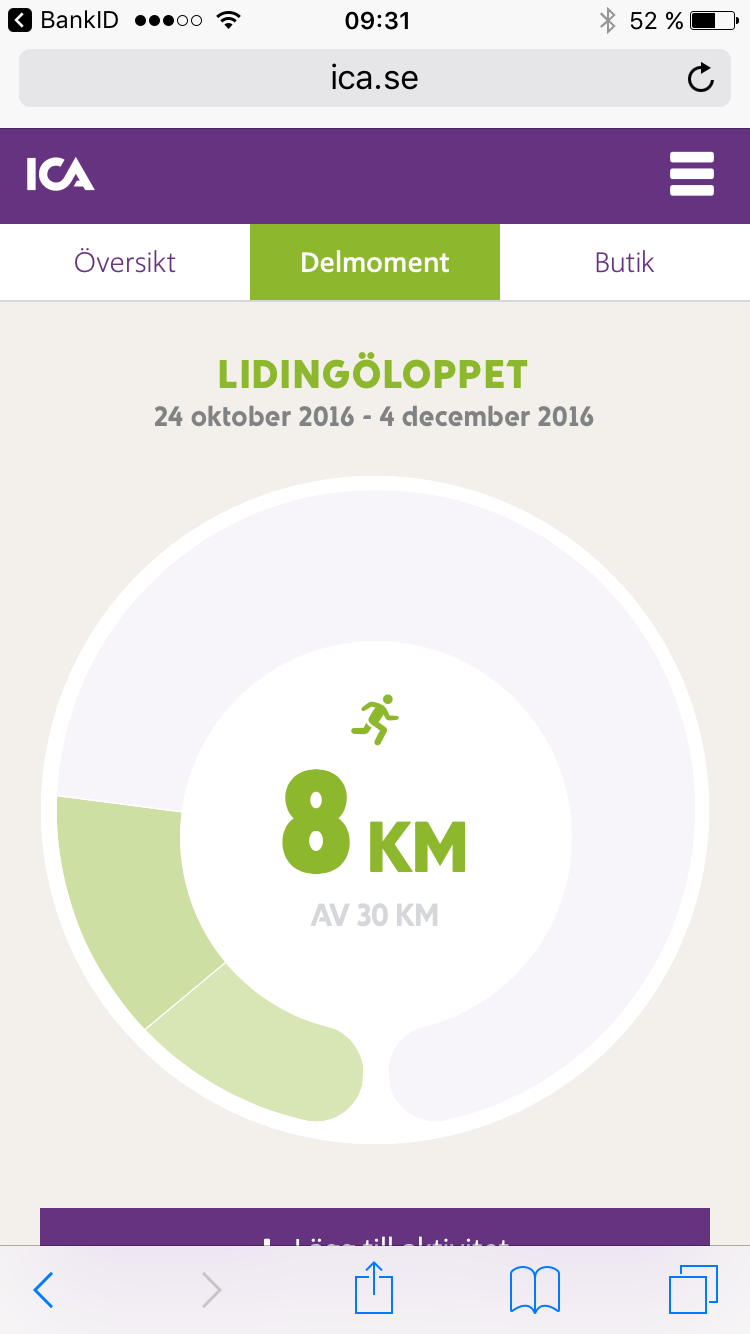Open the Safari share sheet
This screenshot has height=1334, width=750.
click(x=375, y=1287)
